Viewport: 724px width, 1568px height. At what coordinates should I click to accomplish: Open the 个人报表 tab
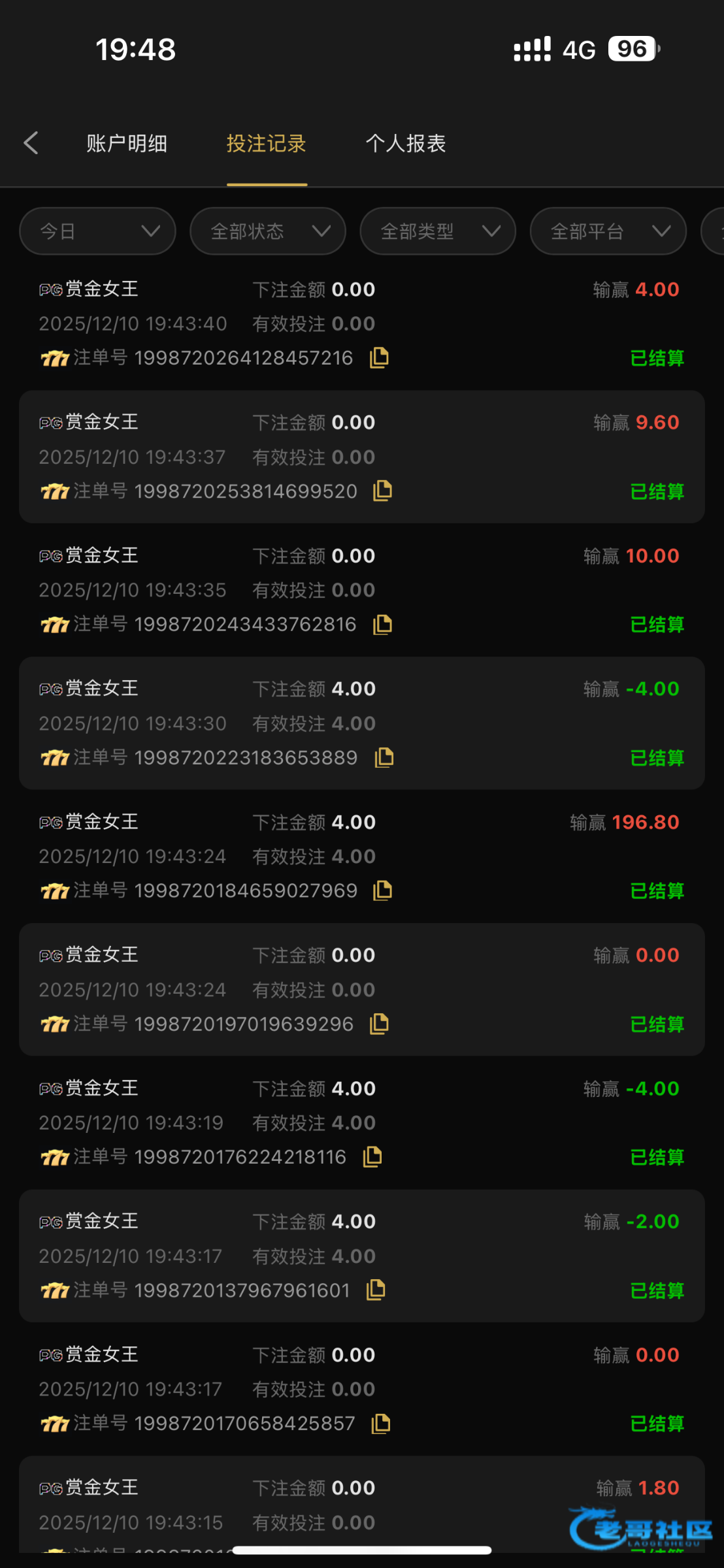406,144
